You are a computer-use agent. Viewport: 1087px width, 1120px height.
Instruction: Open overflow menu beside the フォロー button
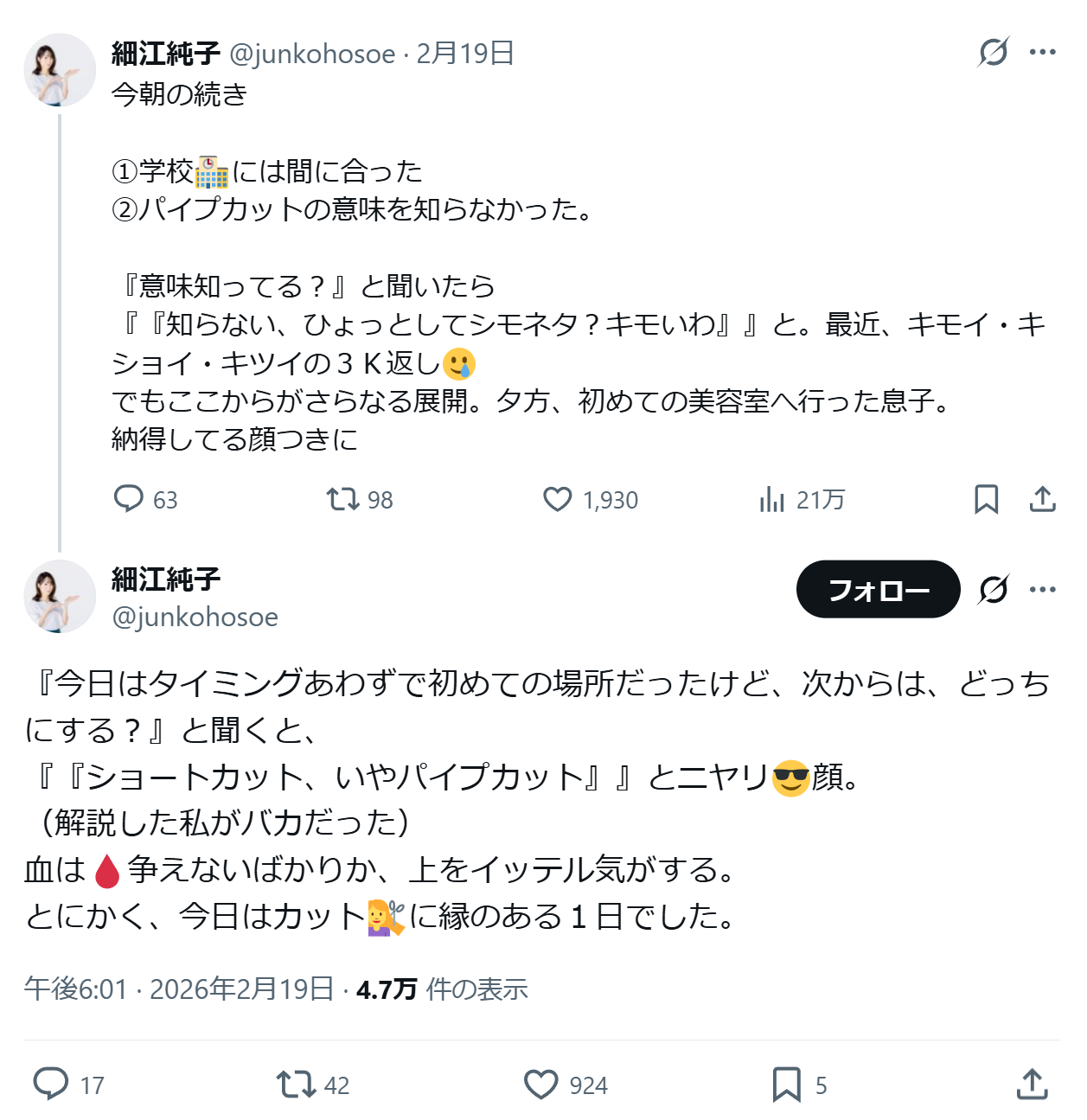click(x=1042, y=590)
